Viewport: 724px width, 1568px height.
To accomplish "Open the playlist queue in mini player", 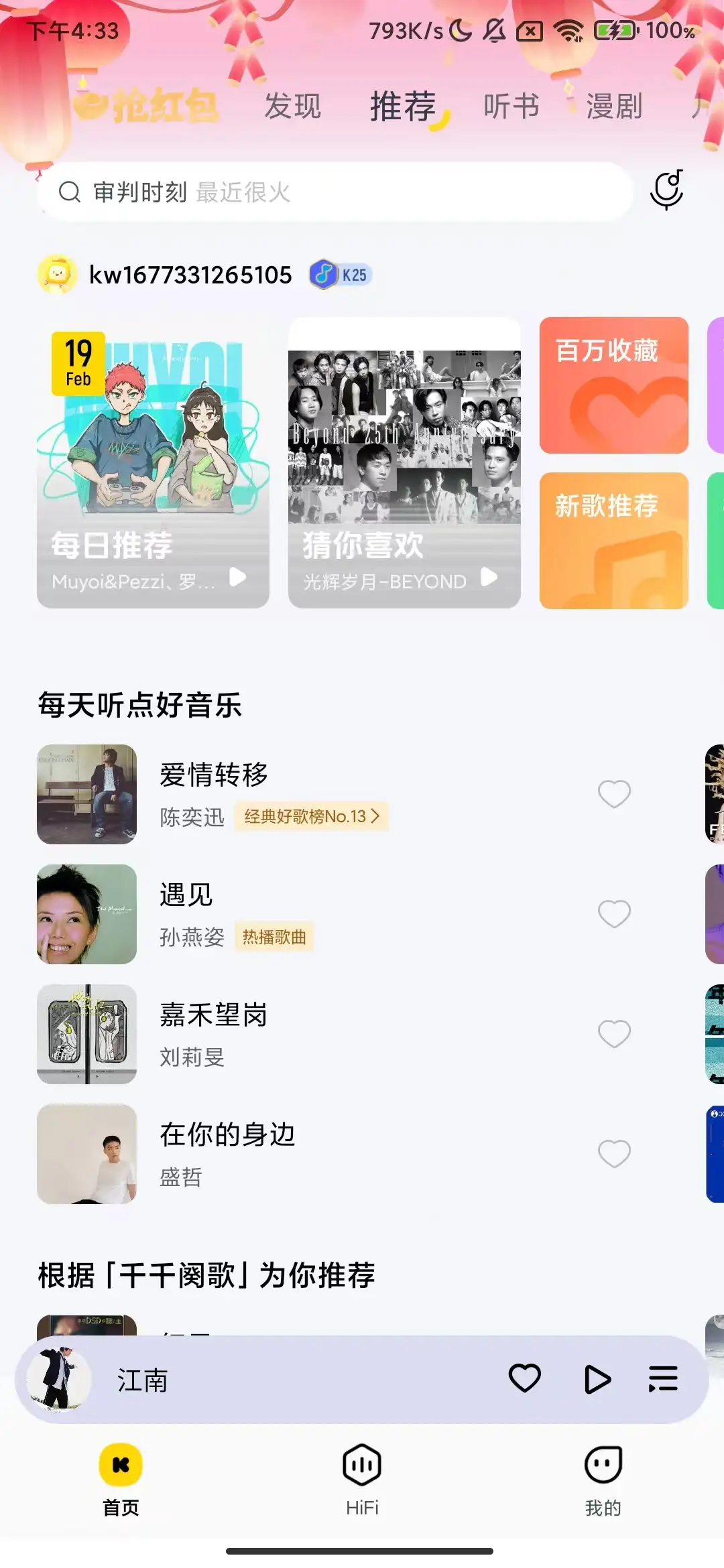I will pyautogui.click(x=663, y=1379).
